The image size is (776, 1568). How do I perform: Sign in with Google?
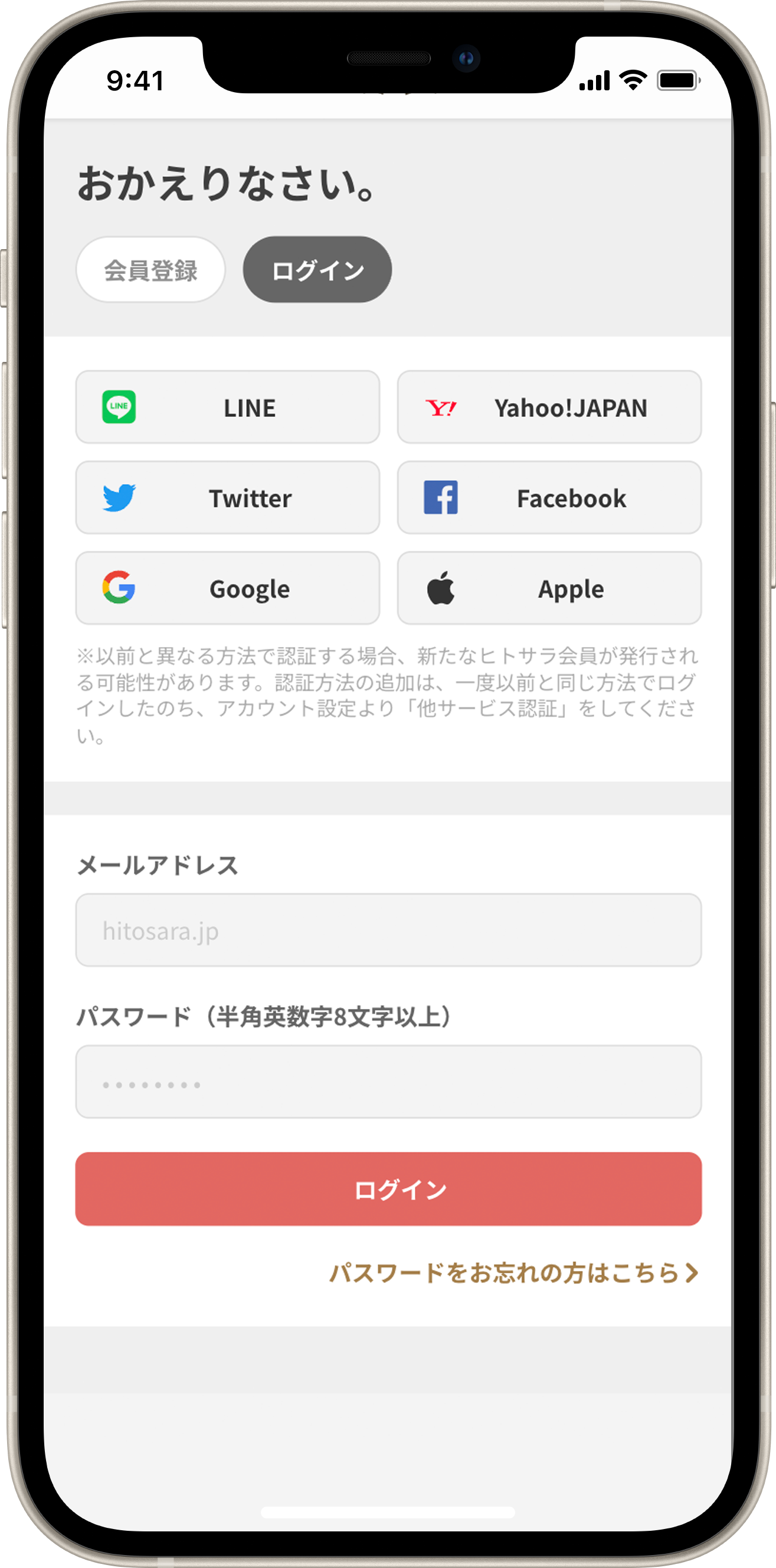tap(228, 588)
